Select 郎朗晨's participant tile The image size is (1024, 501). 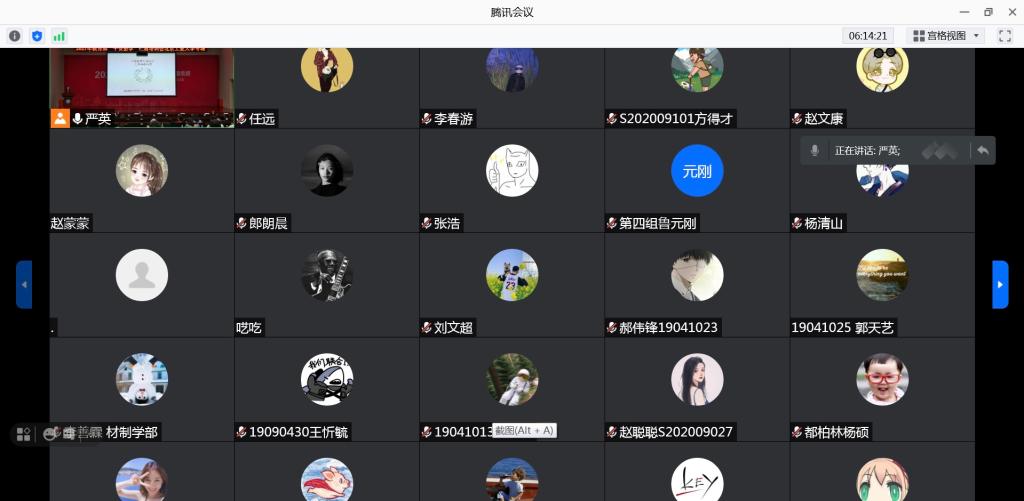[327, 180]
